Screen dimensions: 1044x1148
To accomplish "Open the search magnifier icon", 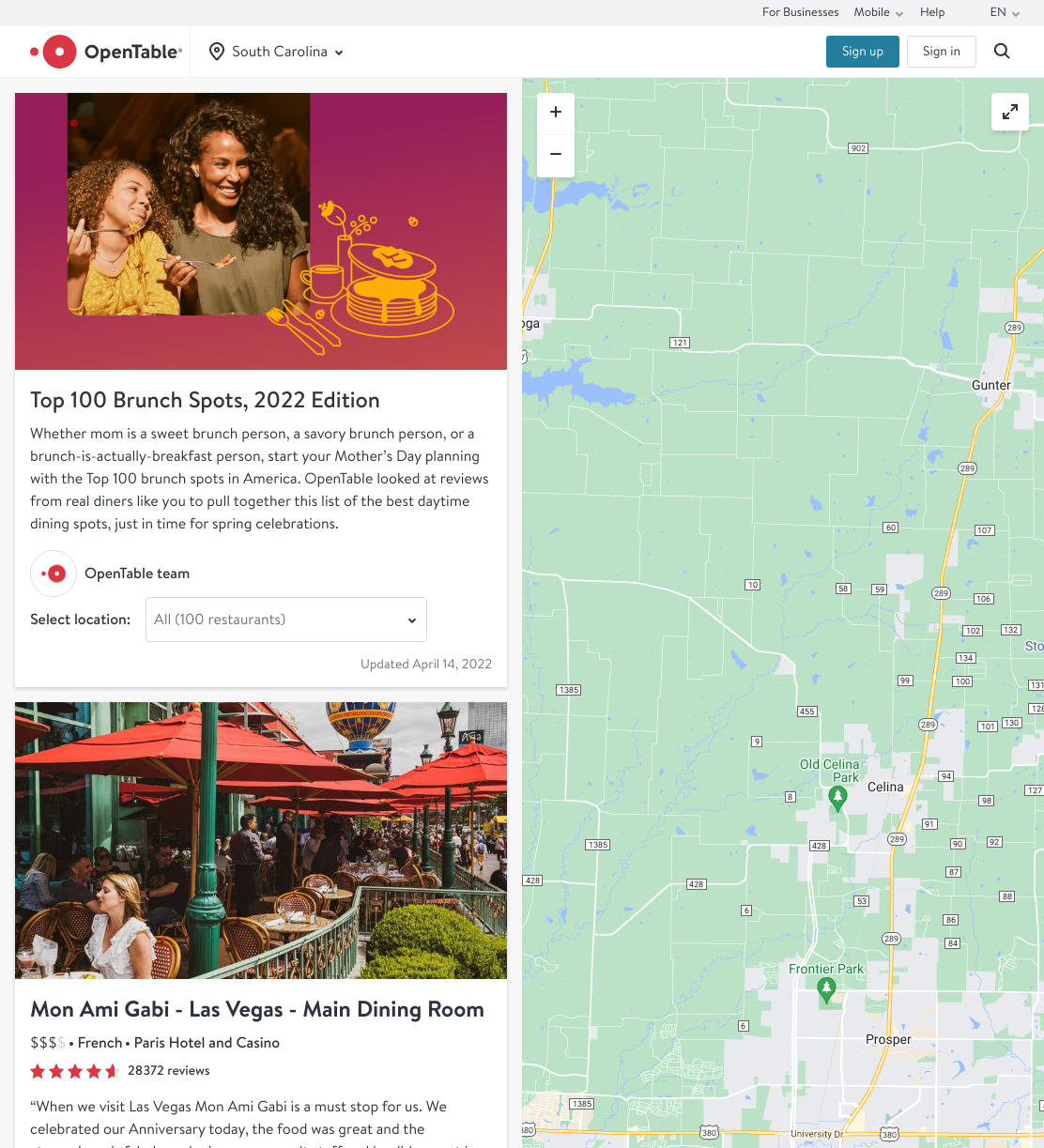I will click(x=1002, y=52).
